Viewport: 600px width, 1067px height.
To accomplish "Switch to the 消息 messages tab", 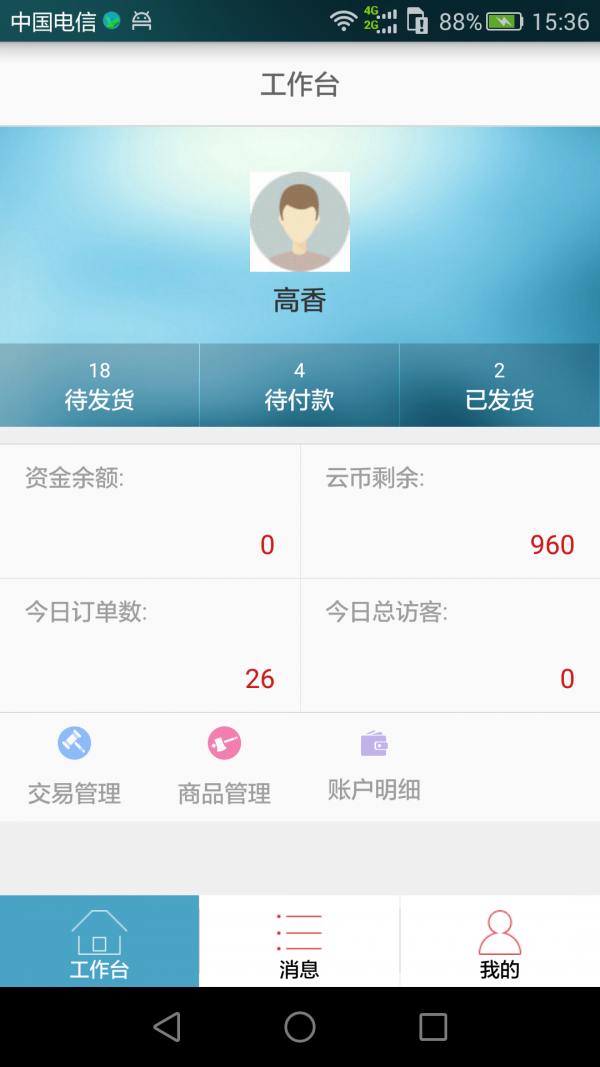I will pyautogui.click(x=299, y=942).
